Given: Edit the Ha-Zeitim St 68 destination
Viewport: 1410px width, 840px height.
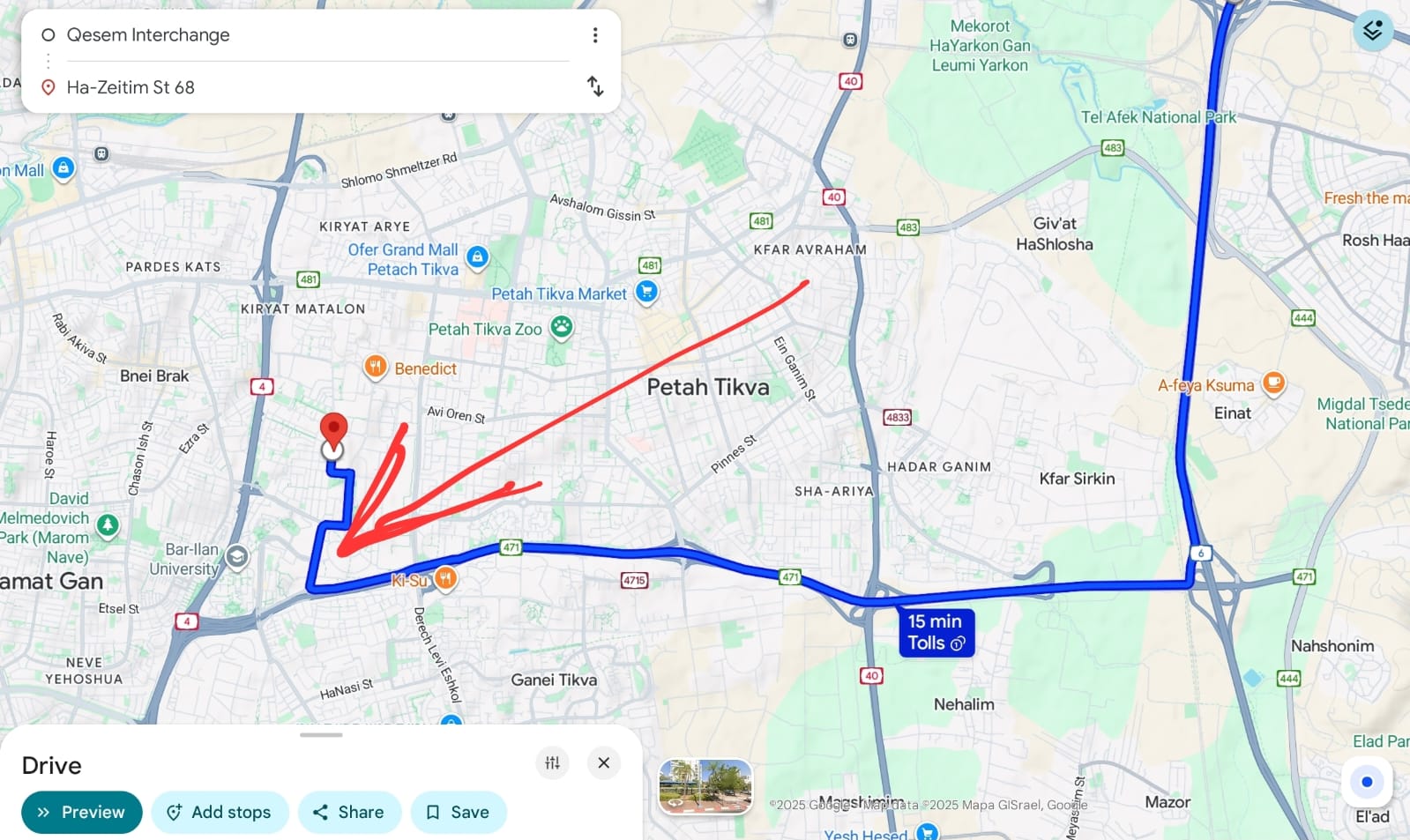Looking at the screenshot, I should coord(131,87).
